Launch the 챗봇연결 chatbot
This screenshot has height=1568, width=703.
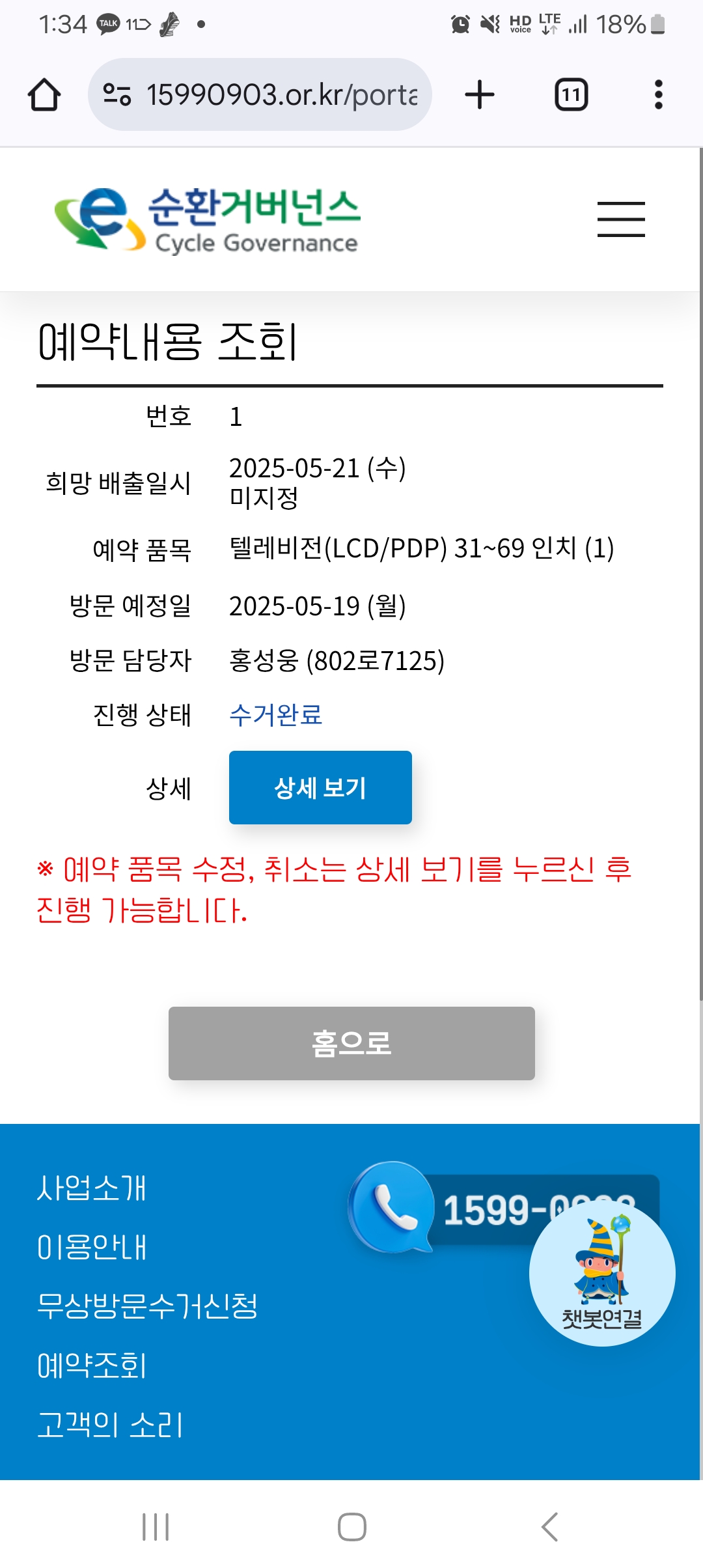pyautogui.click(x=602, y=1273)
